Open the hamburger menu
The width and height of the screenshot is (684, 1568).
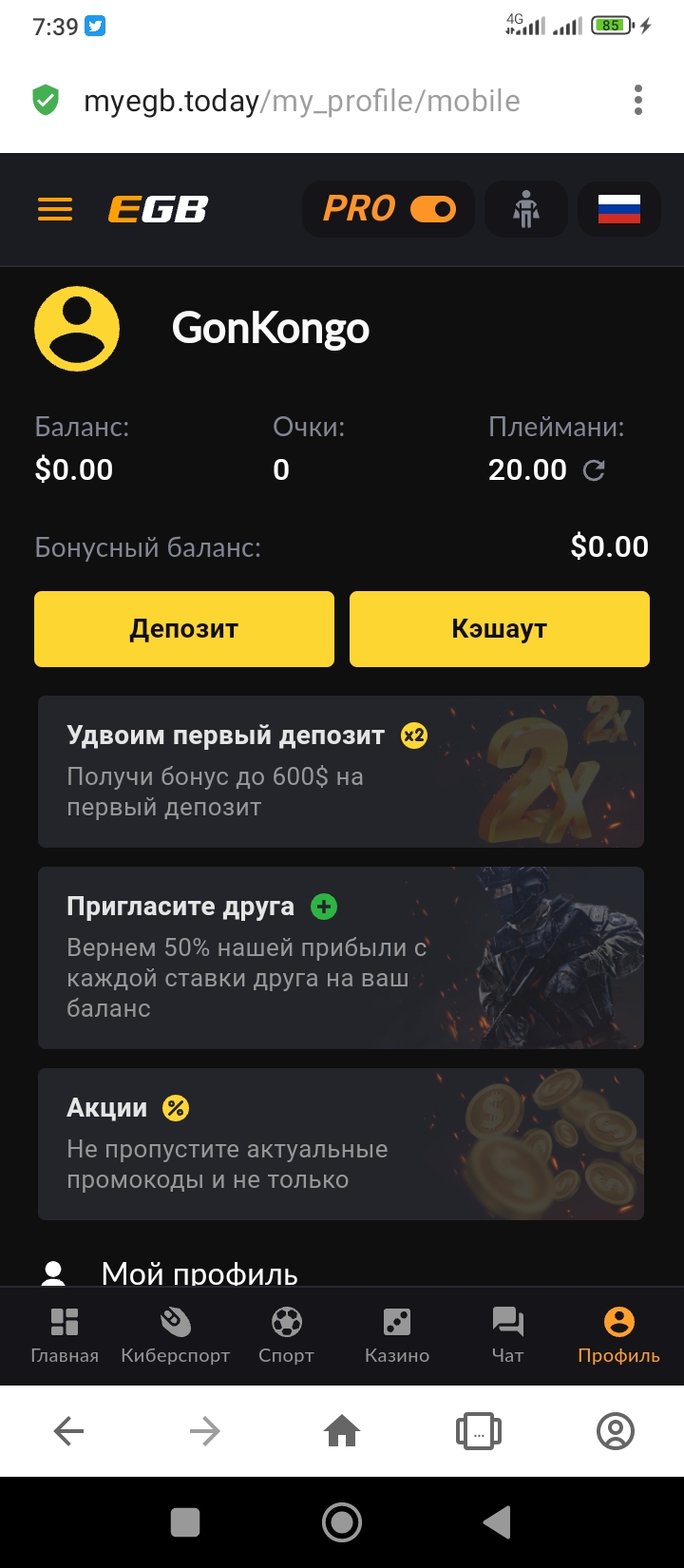click(x=55, y=209)
